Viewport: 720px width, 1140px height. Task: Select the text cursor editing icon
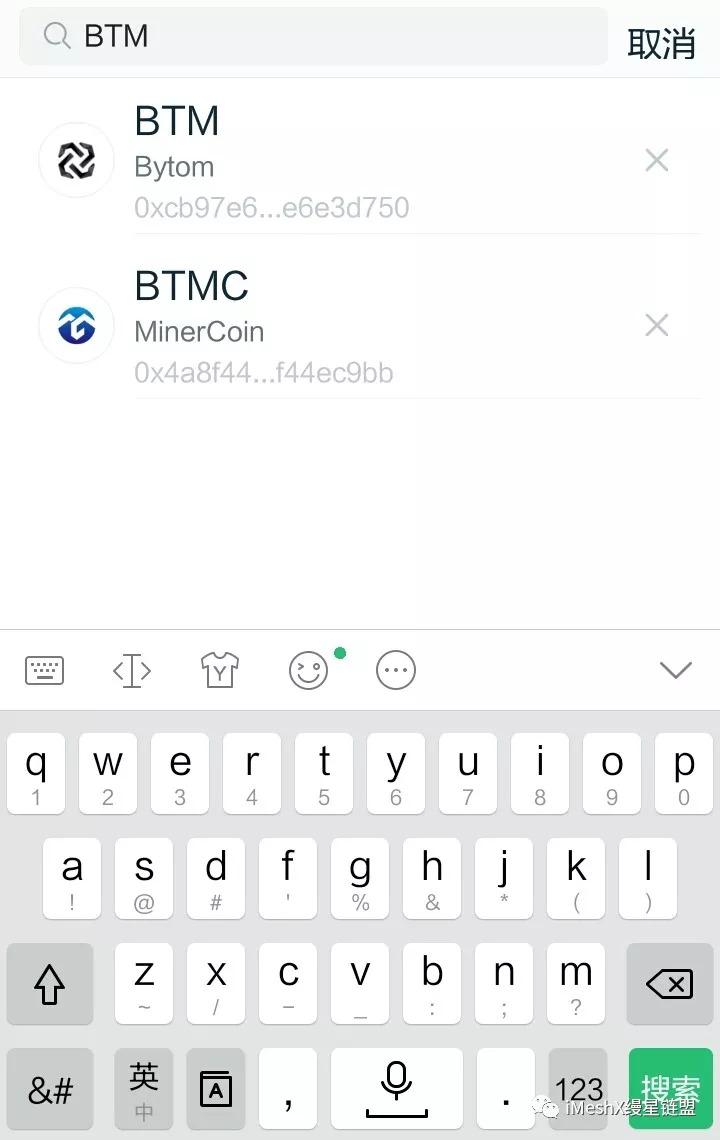[x=131, y=670]
